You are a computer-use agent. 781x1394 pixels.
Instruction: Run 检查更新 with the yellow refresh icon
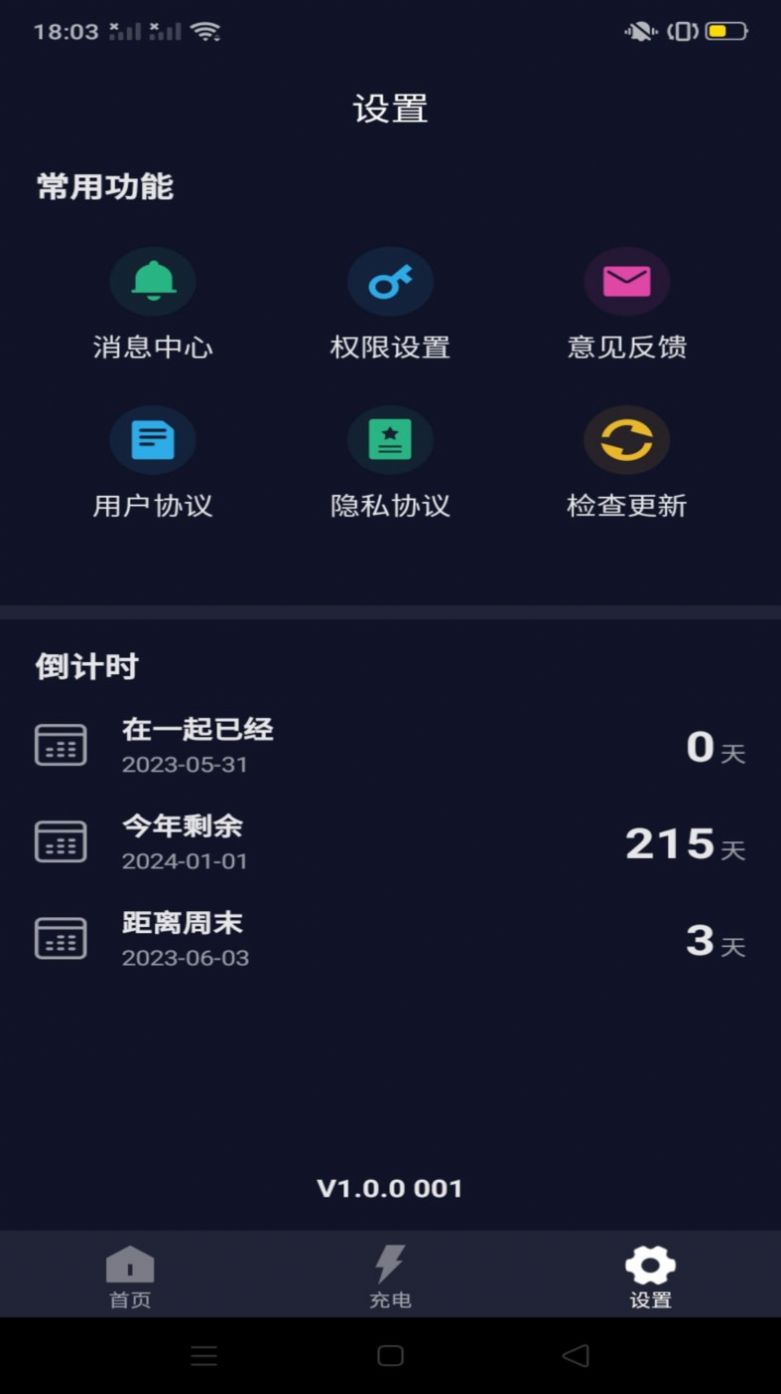tap(627, 438)
